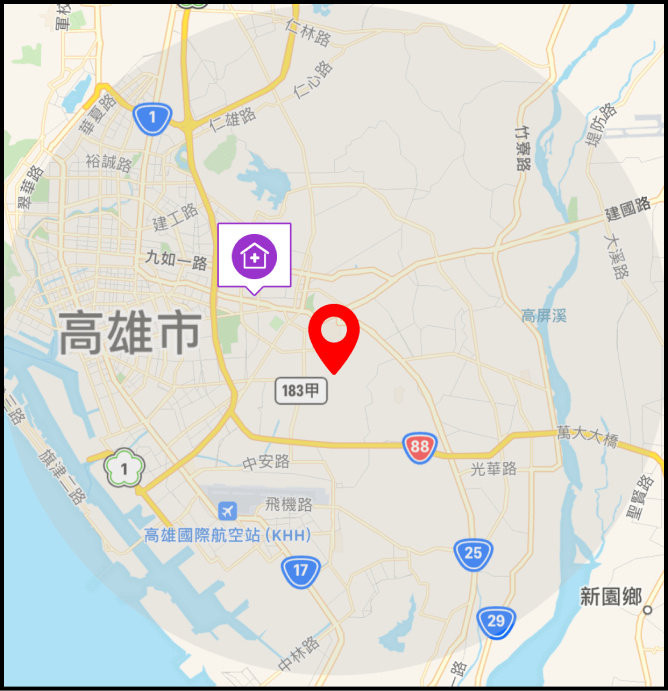Viewport: 668px width, 691px height.
Task: Select the red location pin
Action: (x=334, y=338)
